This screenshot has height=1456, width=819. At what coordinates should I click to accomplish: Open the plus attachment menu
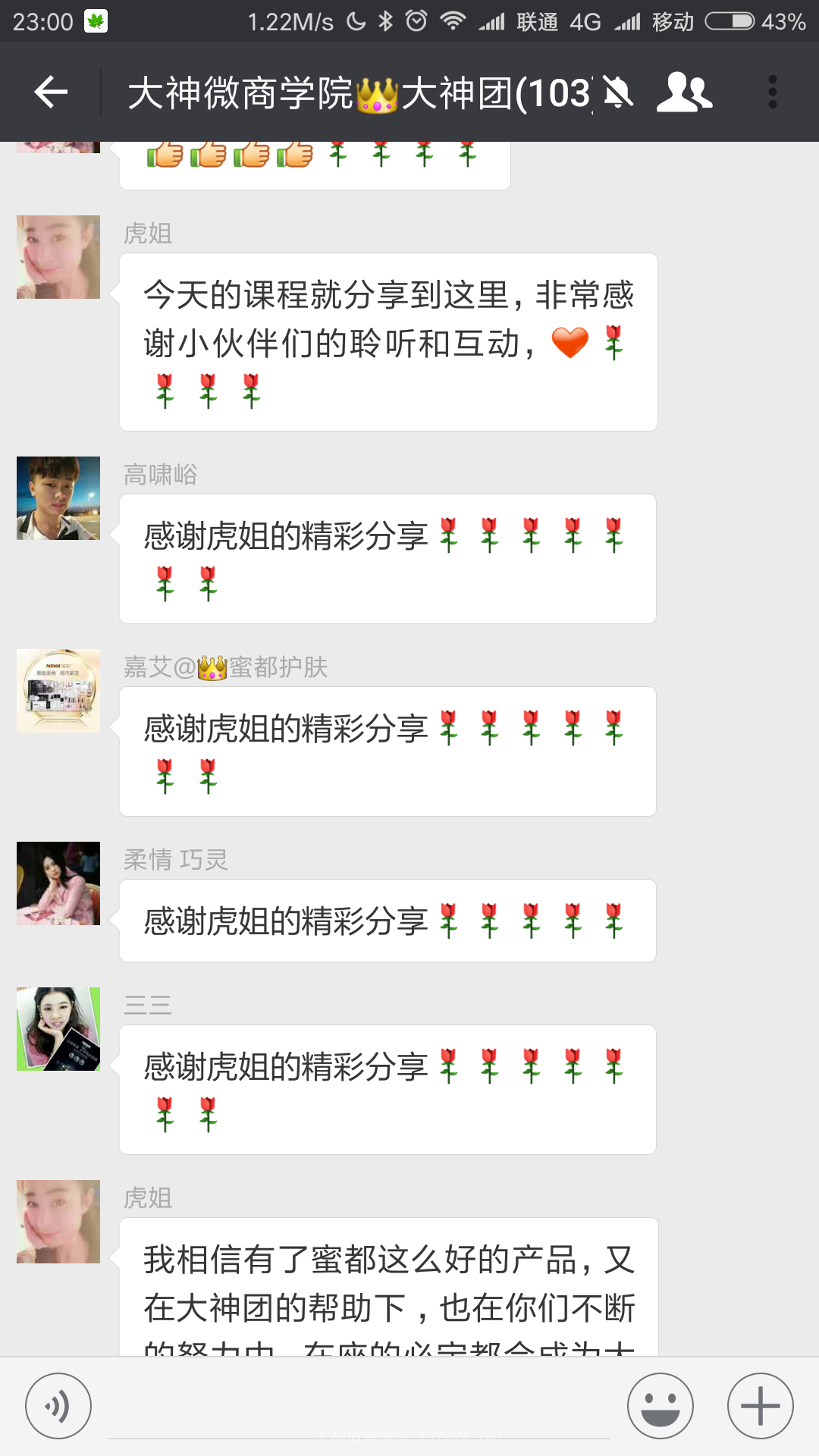coord(761,1405)
